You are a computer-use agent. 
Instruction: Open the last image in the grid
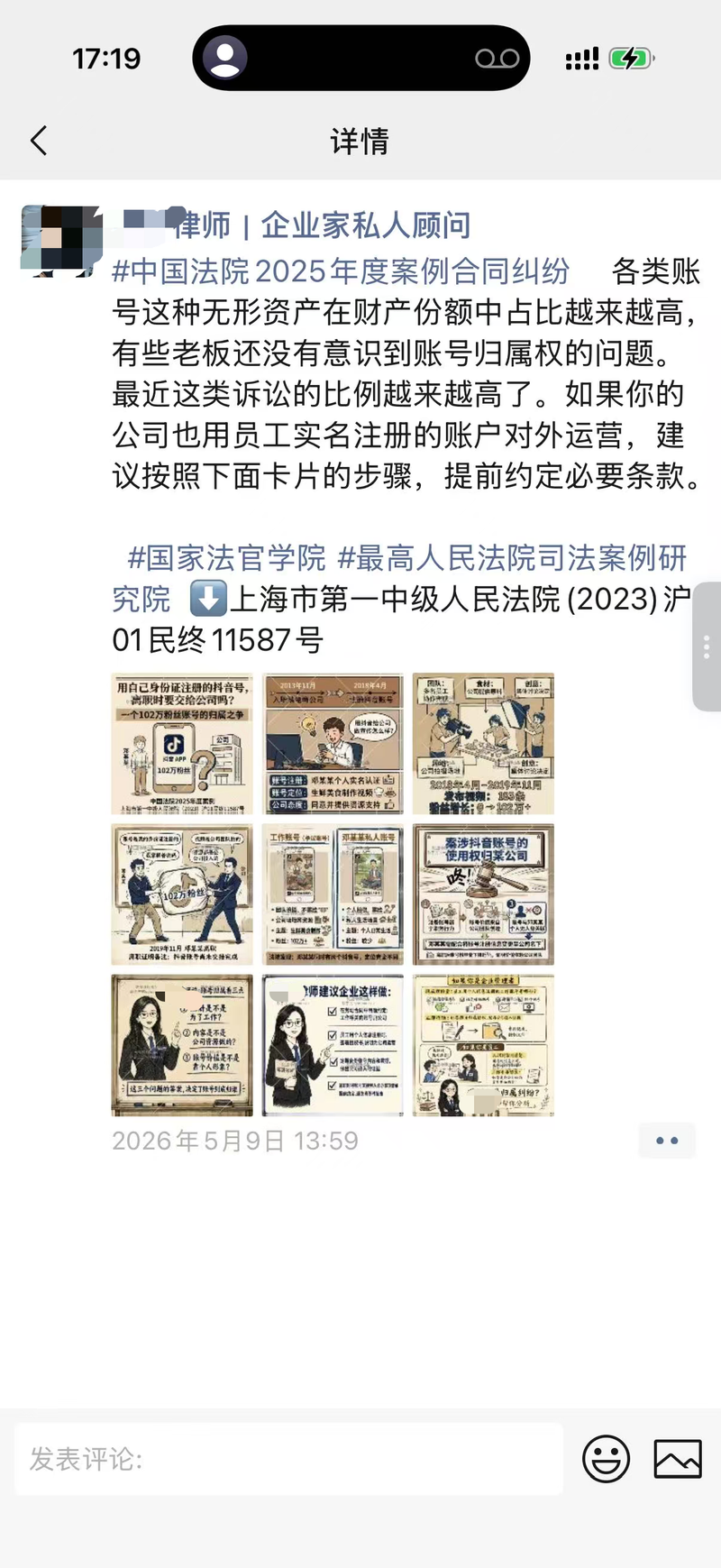[x=483, y=1045]
